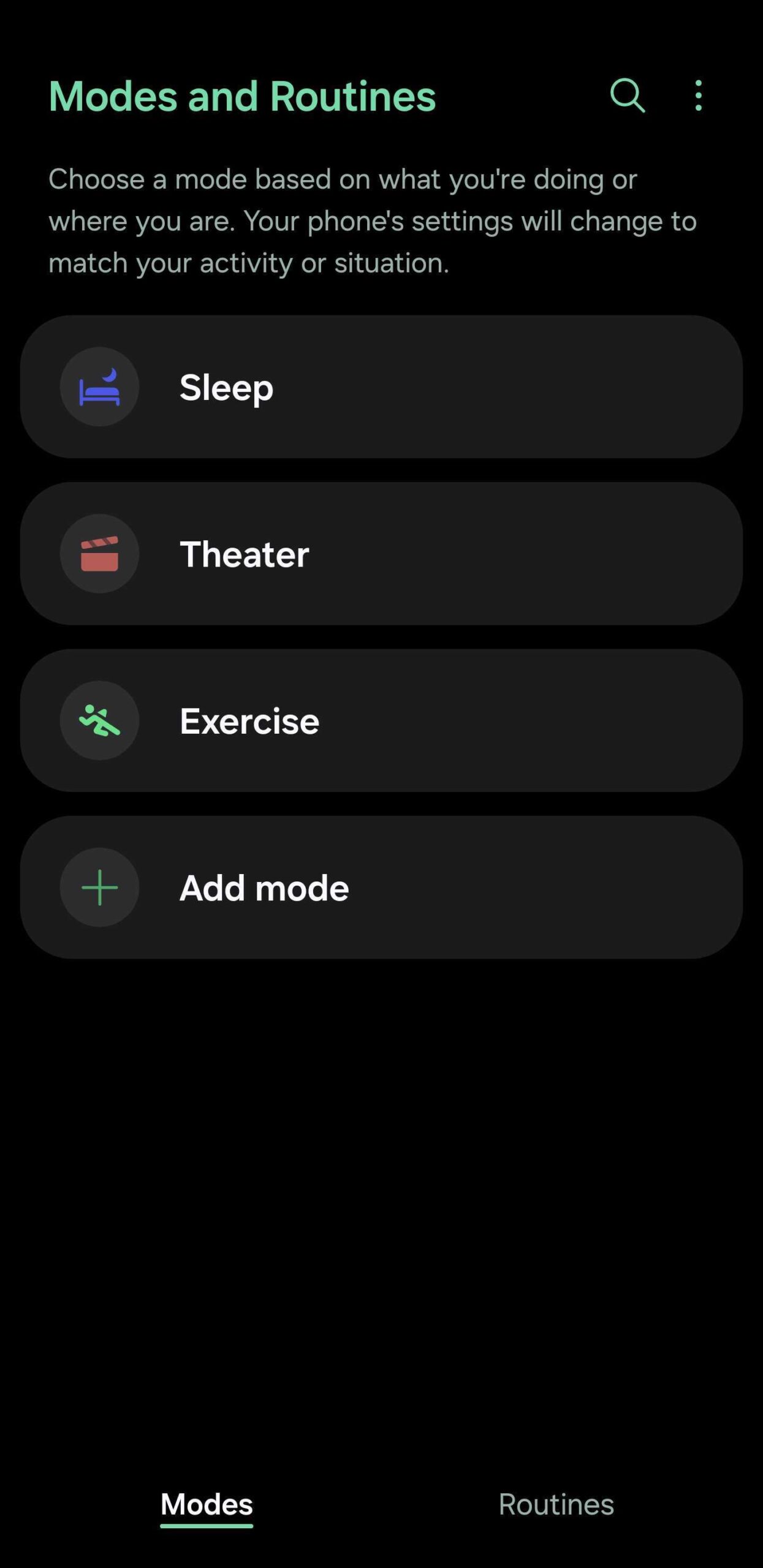
Task: Open the three-dot overflow menu
Action: 698,96
